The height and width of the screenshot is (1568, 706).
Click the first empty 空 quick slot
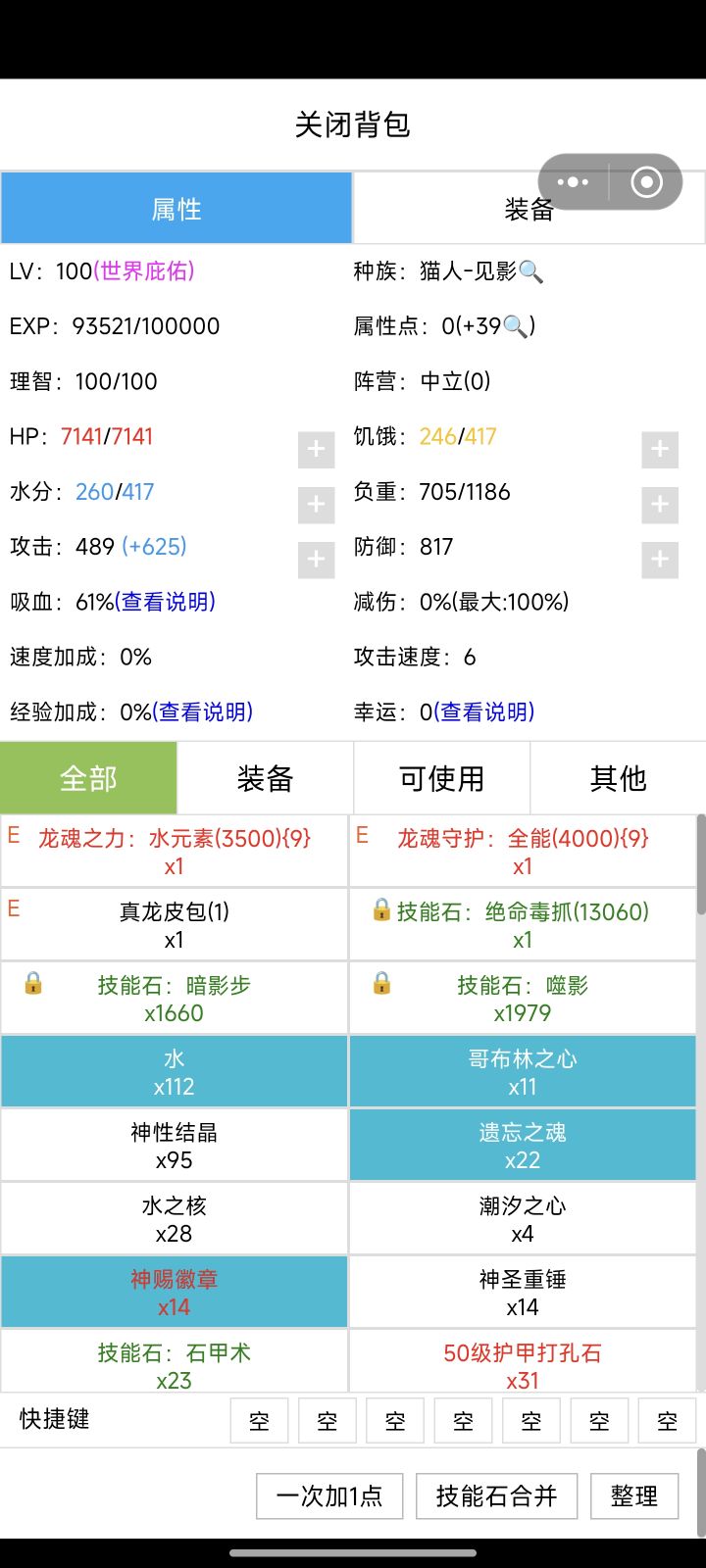pos(258,1420)
